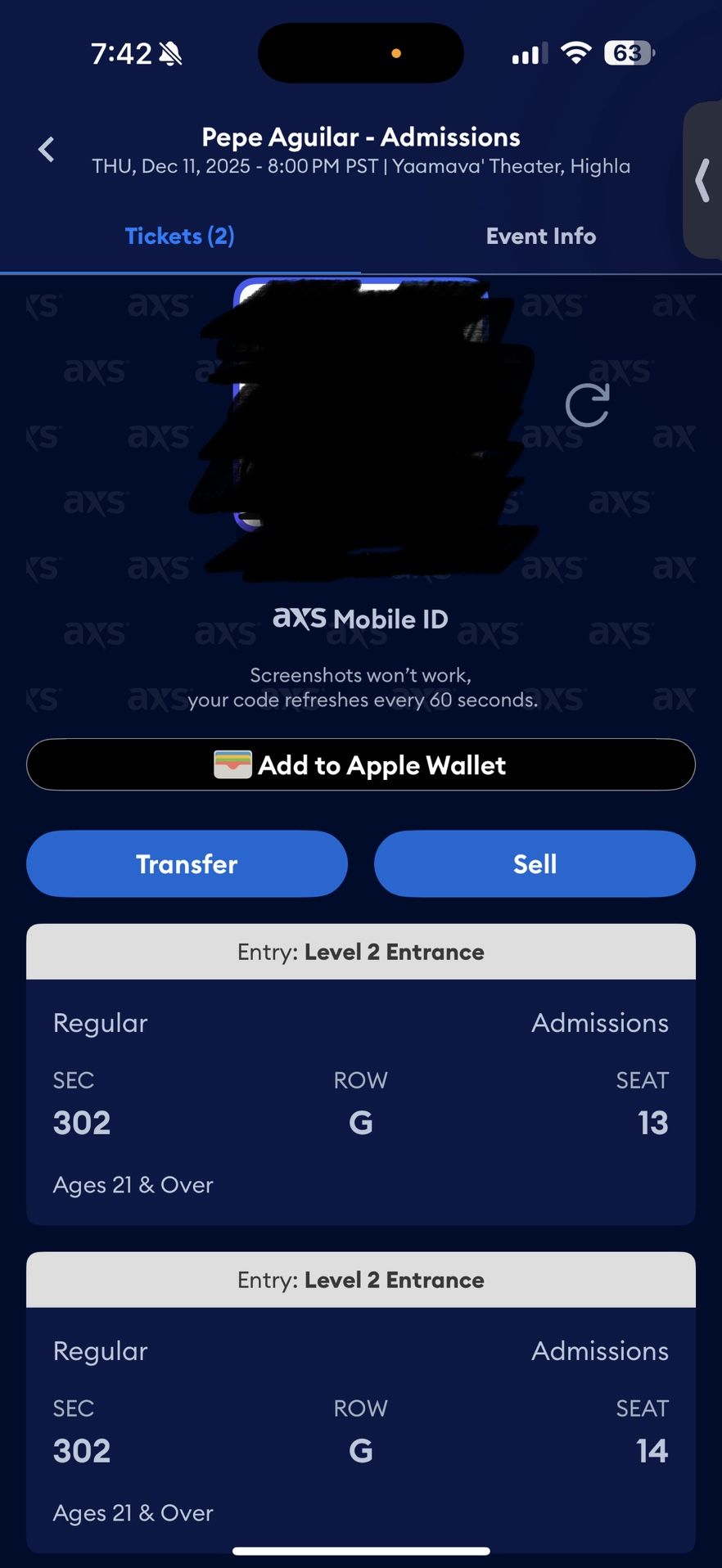Switch to the Event Info tab
This screenshot has width=722, height=1568.
541,236
